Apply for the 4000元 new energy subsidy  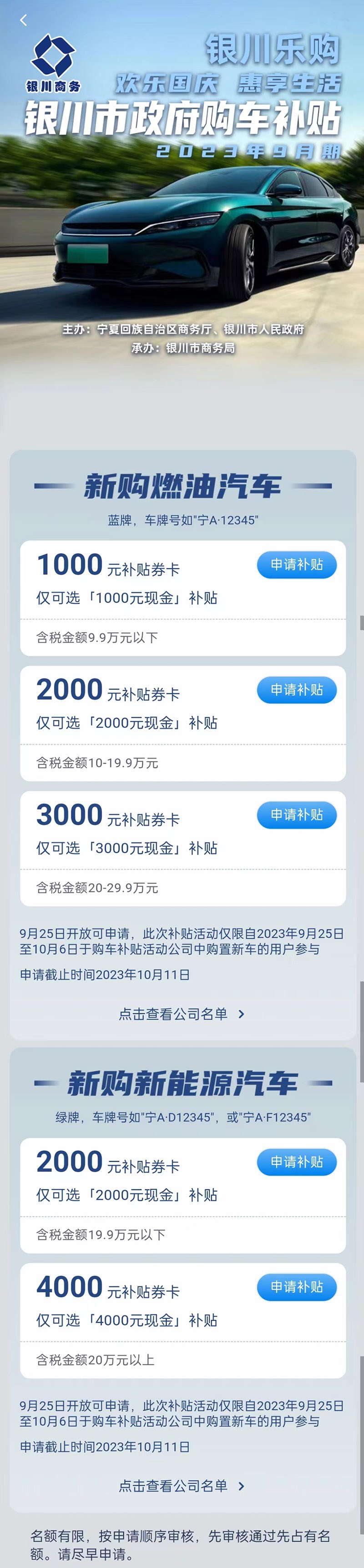pyautogui.click(x=297, y=1287)
